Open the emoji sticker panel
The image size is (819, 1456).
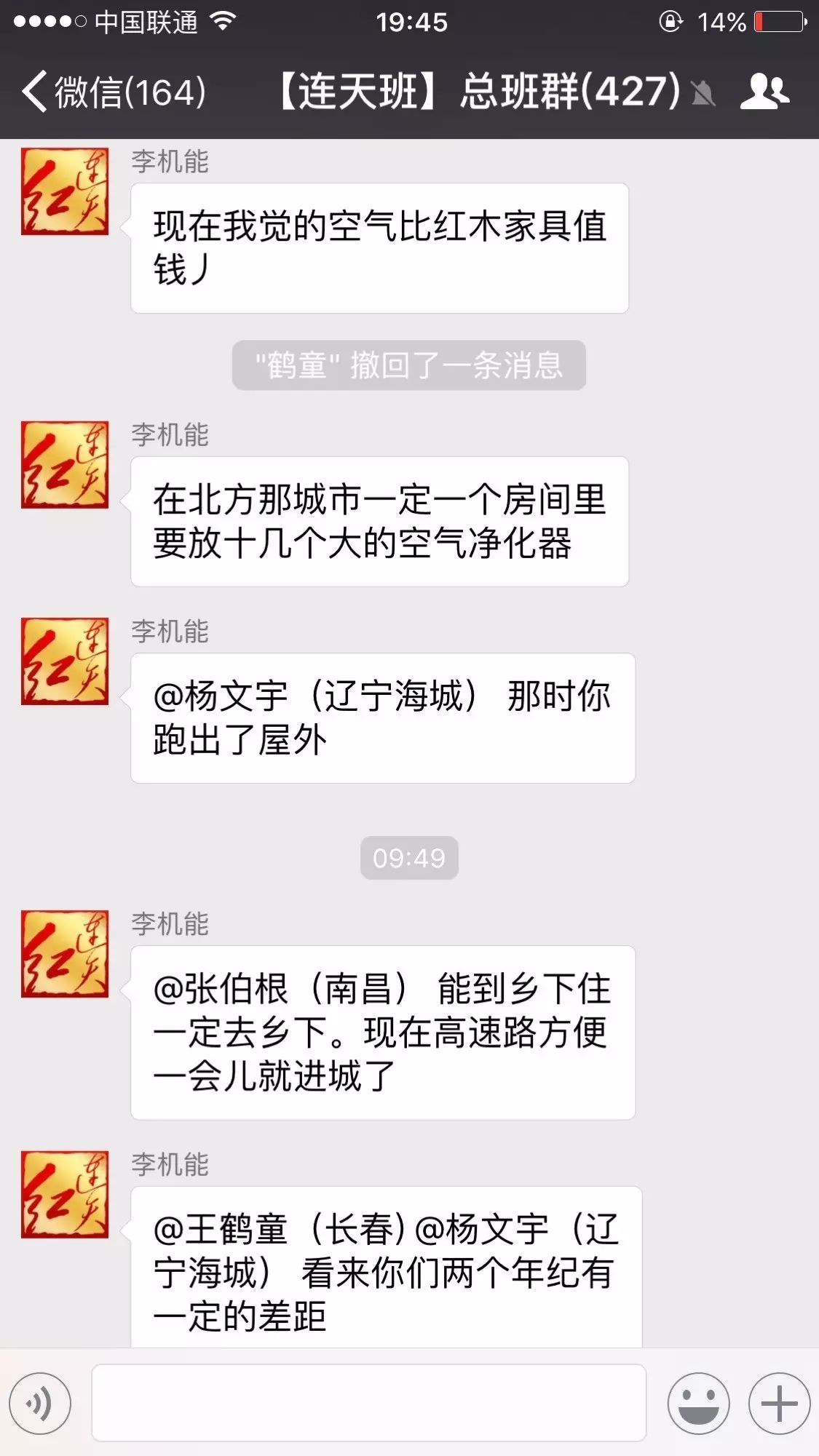[x=698, y=1404]
